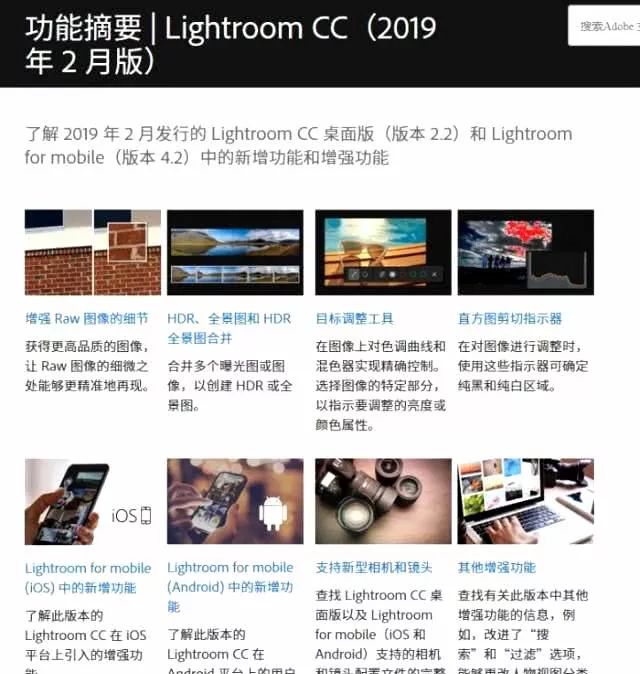
Task: Open the 支持新型相机和镜头 link
Action: [374, 567]
